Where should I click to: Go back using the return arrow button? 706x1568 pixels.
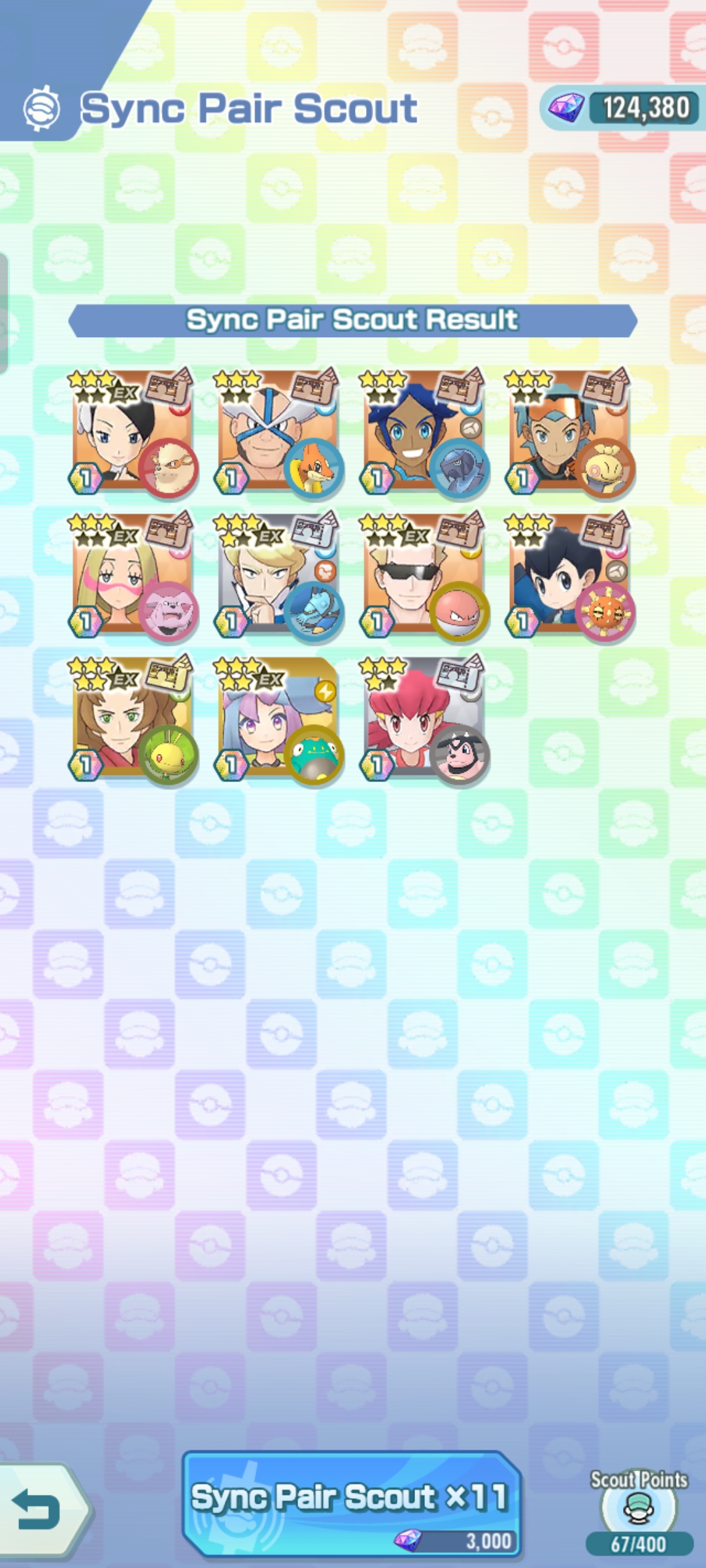(x=41, y=1510)
